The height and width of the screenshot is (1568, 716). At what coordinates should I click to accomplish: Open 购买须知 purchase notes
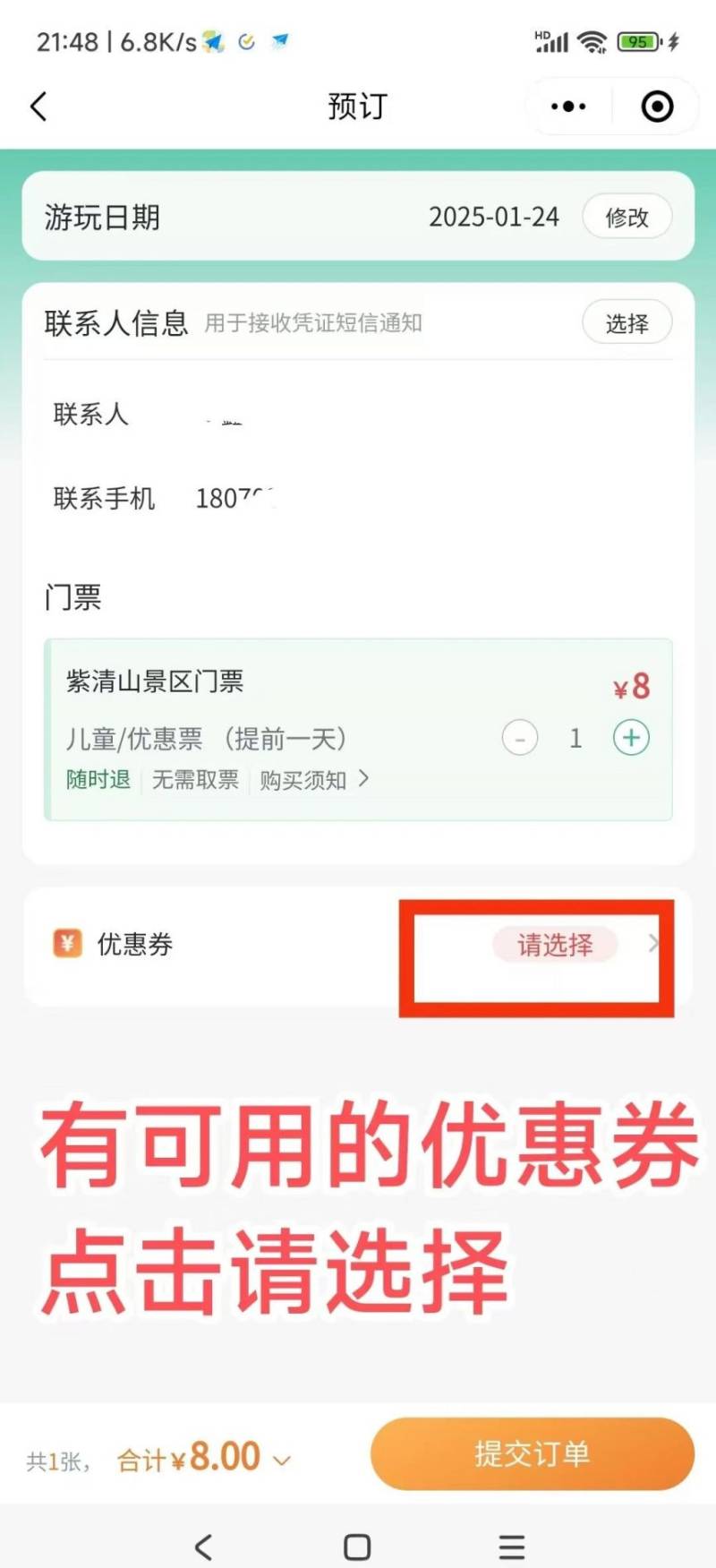(314, 780)
